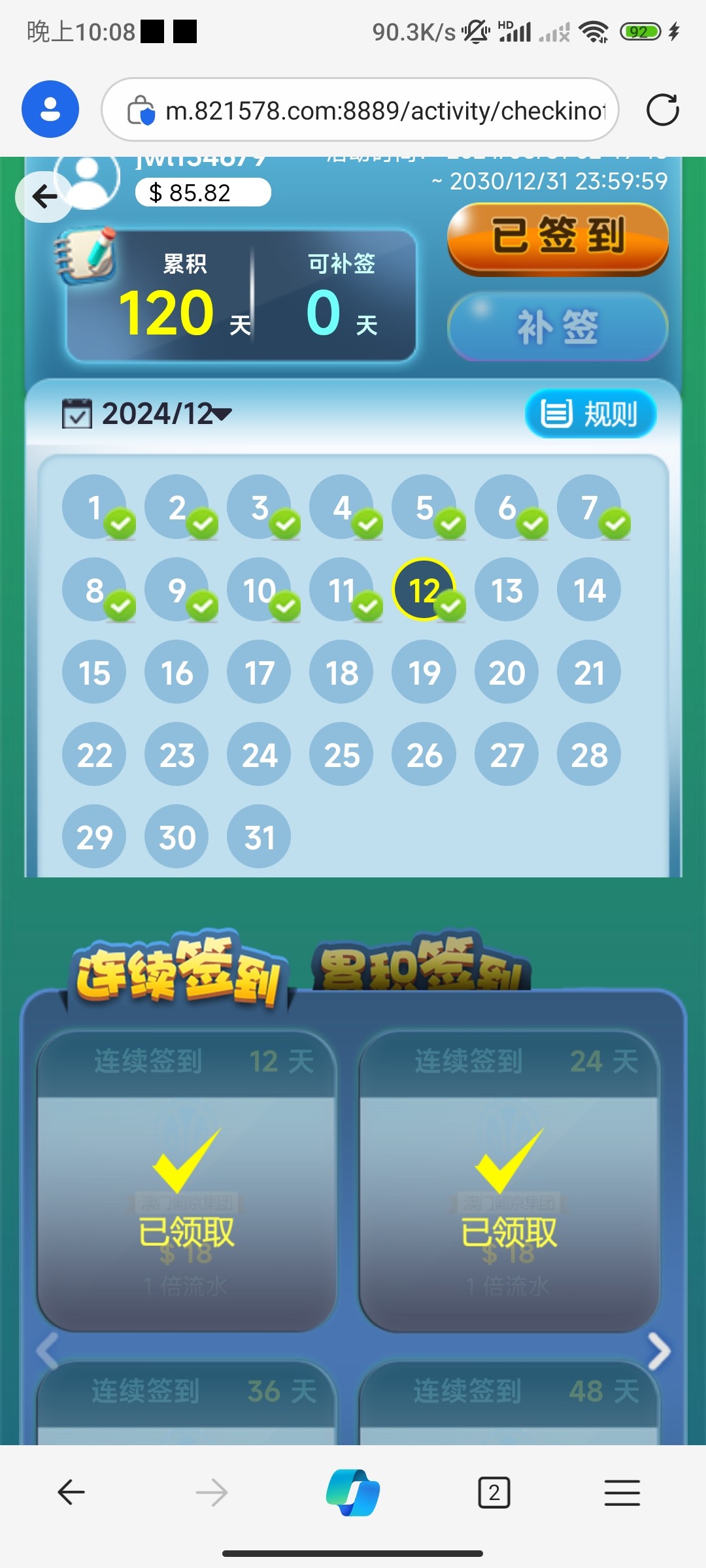
Task: Open the browser profile avatar
Action: [50, 109]
